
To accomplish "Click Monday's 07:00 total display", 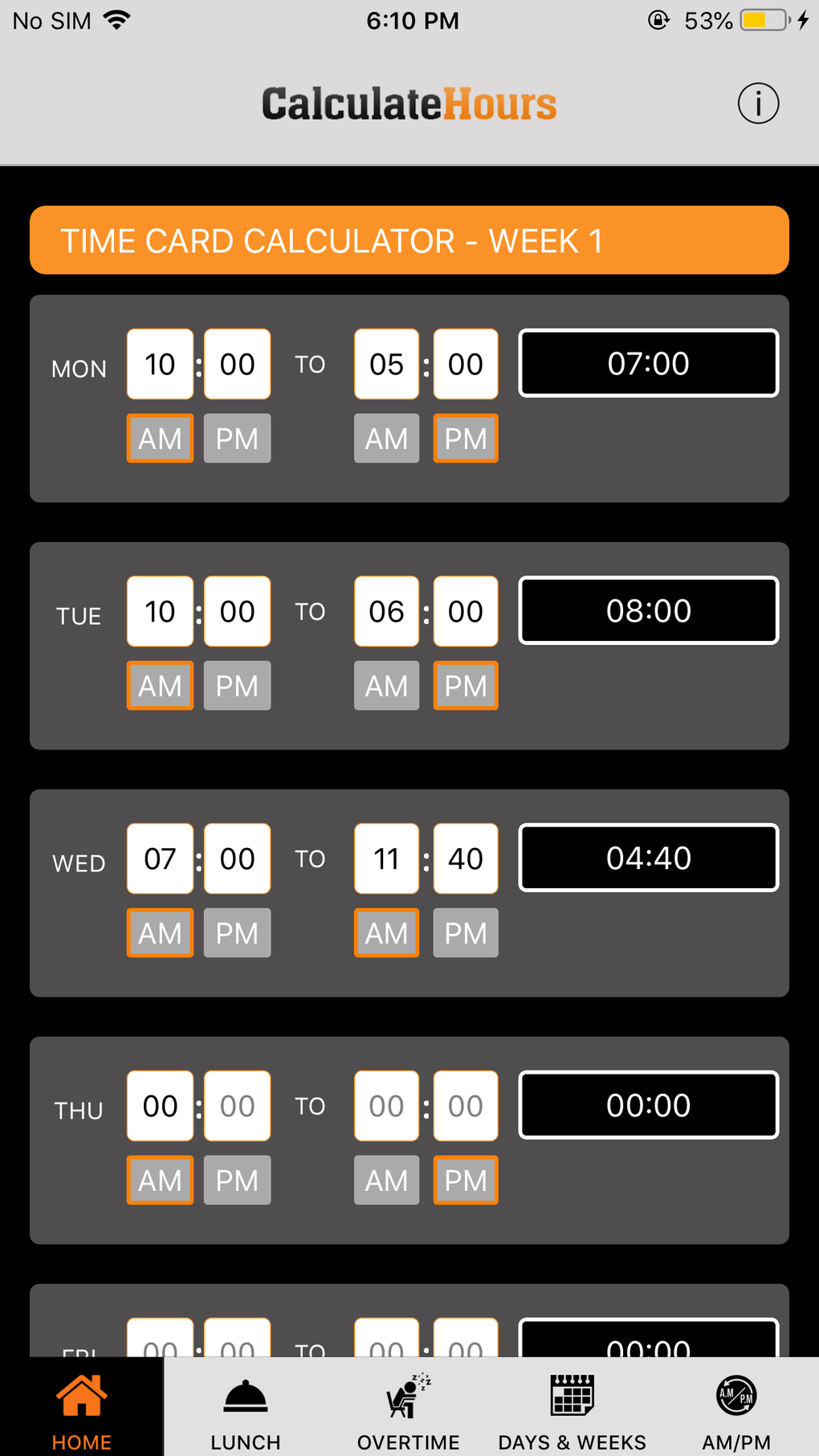I will click(x=648, y=364).
